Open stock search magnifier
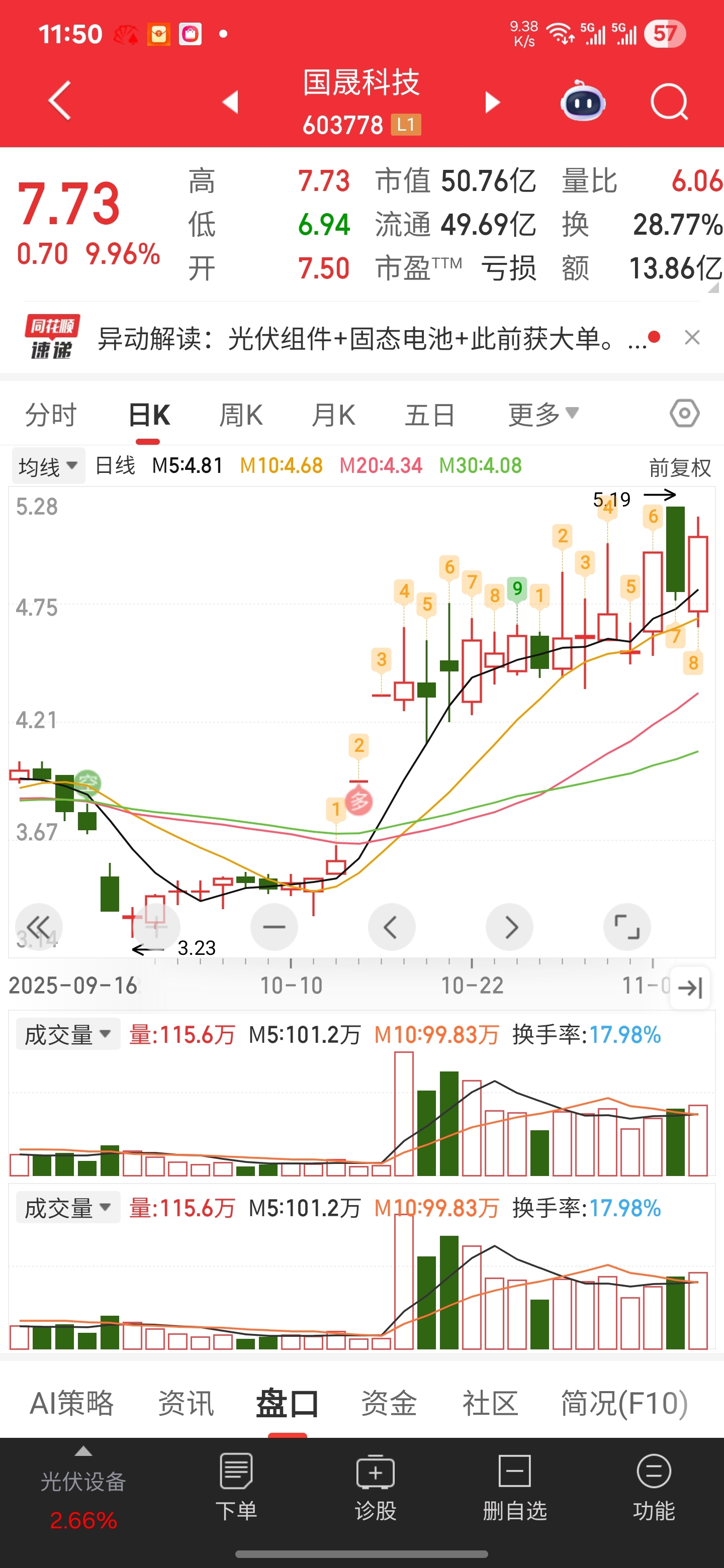Viewport: 724px width, 1568px height. coord(669,102)
